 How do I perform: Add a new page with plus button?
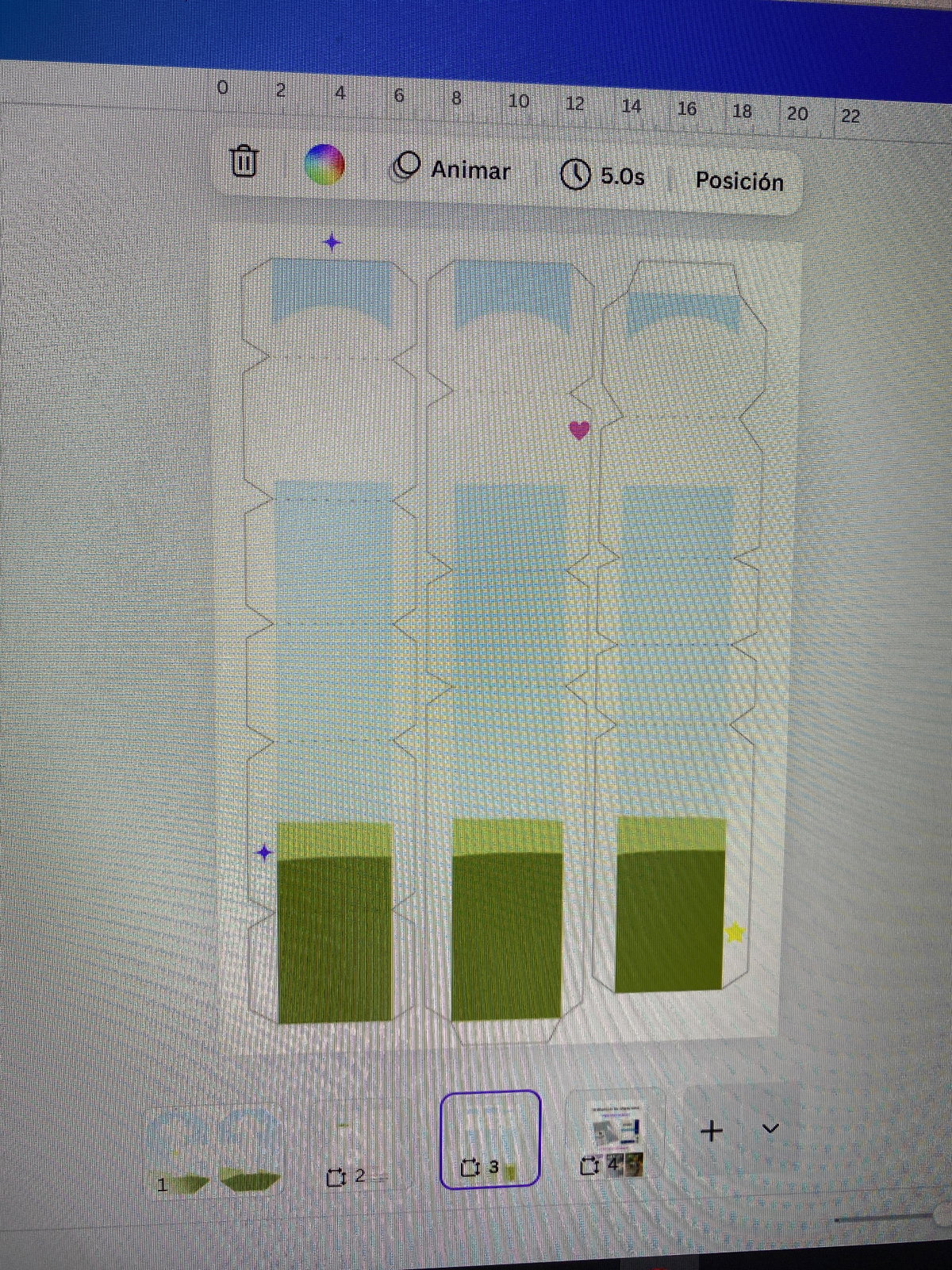(712, 1131)
